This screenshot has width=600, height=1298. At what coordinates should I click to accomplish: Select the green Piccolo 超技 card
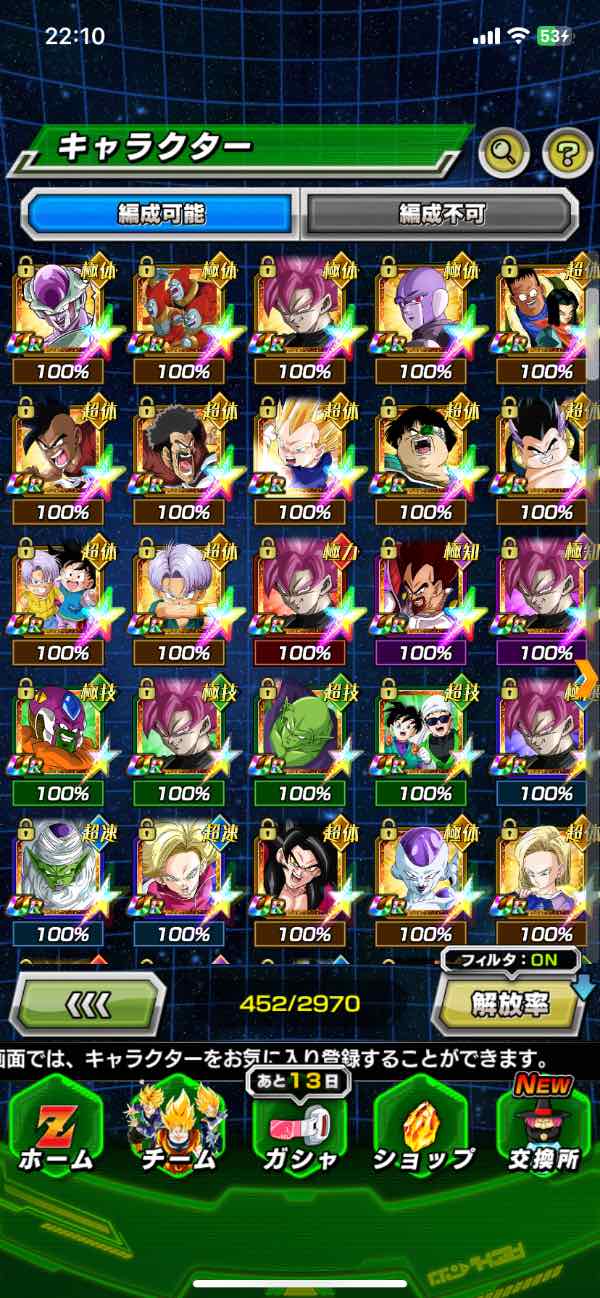(305, 730)
